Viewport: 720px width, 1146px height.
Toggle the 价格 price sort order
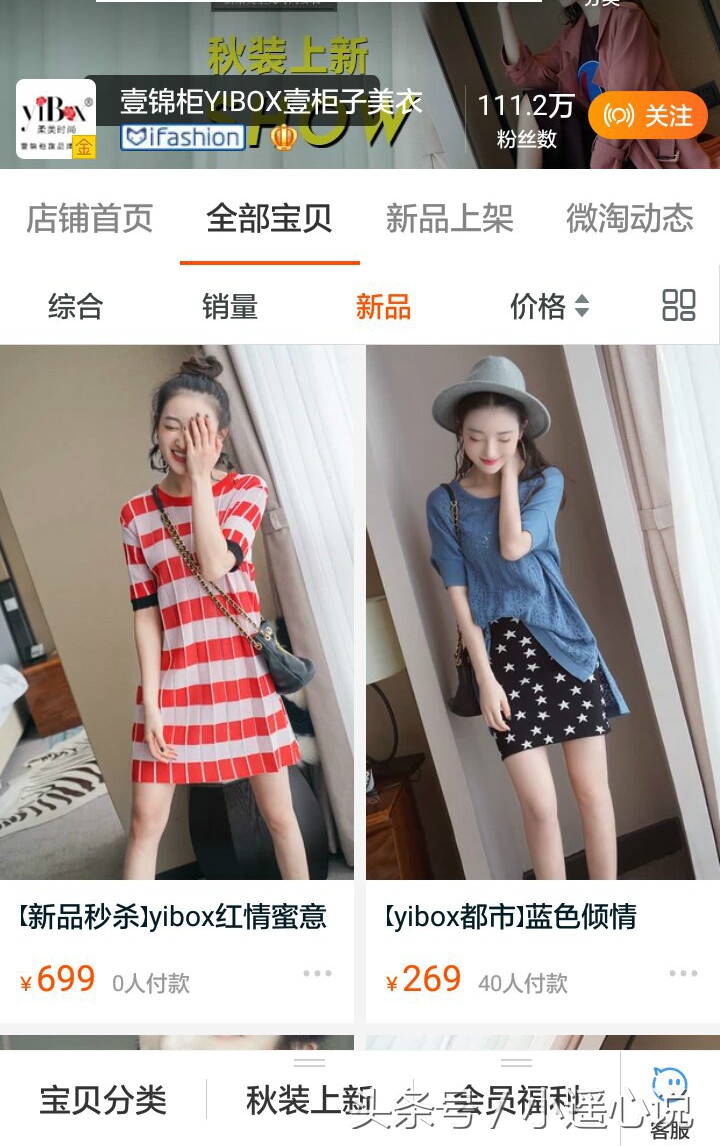click(546, 307)
